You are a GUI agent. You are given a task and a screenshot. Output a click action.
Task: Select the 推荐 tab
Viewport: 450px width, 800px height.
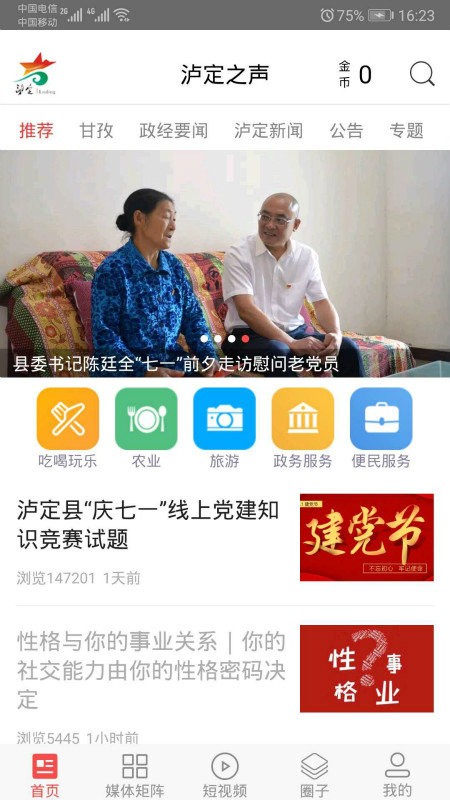tap(36, 131)
